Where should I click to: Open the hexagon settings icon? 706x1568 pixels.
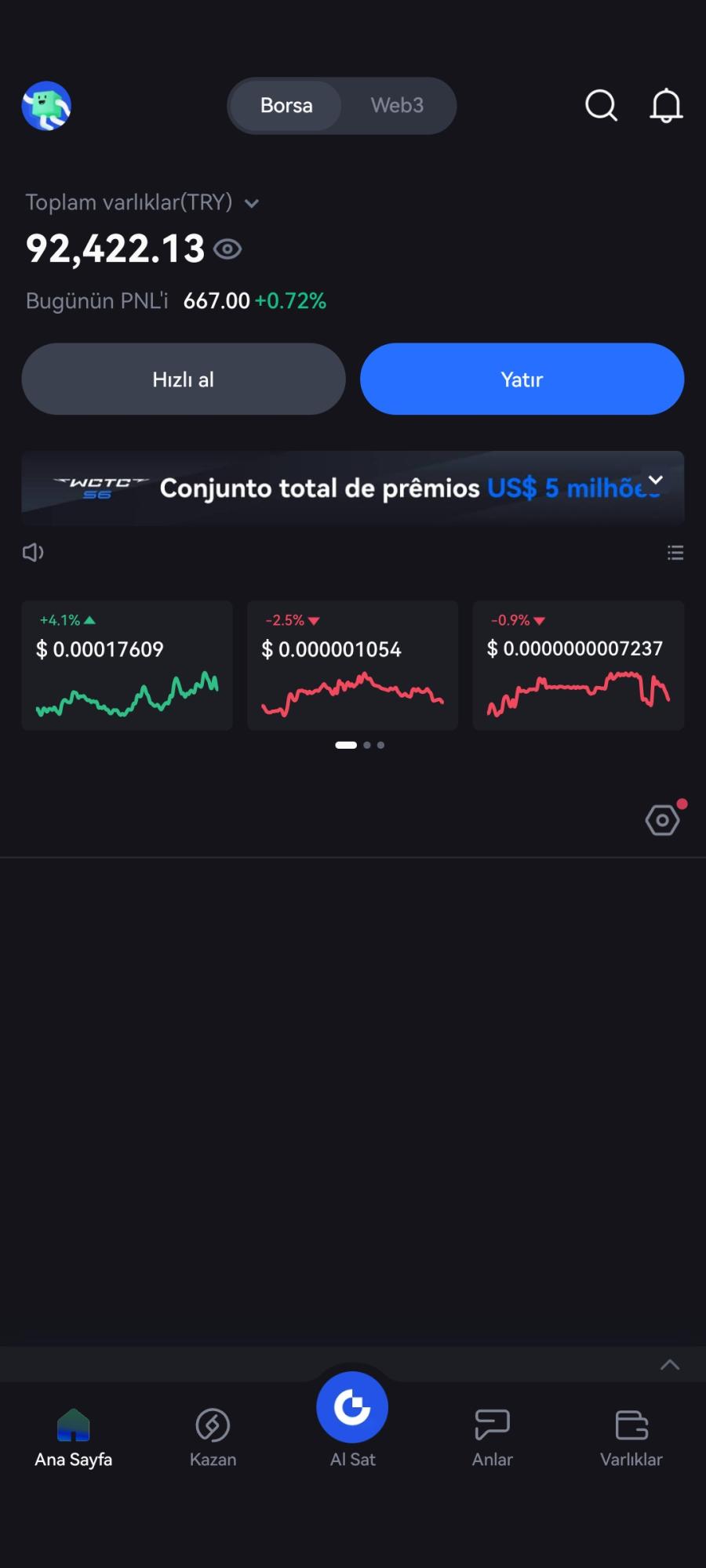[x=663, y=820]
